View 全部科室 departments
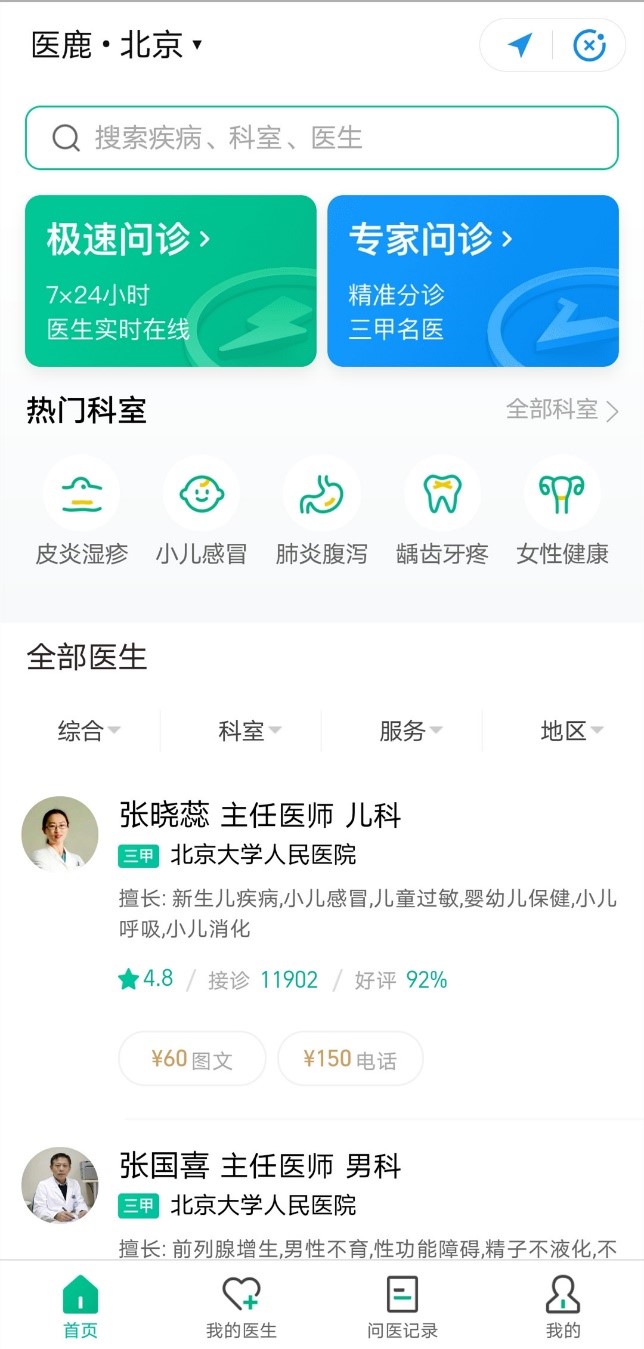This screenshot has width=644, height=1349. (x=562, y=410)
